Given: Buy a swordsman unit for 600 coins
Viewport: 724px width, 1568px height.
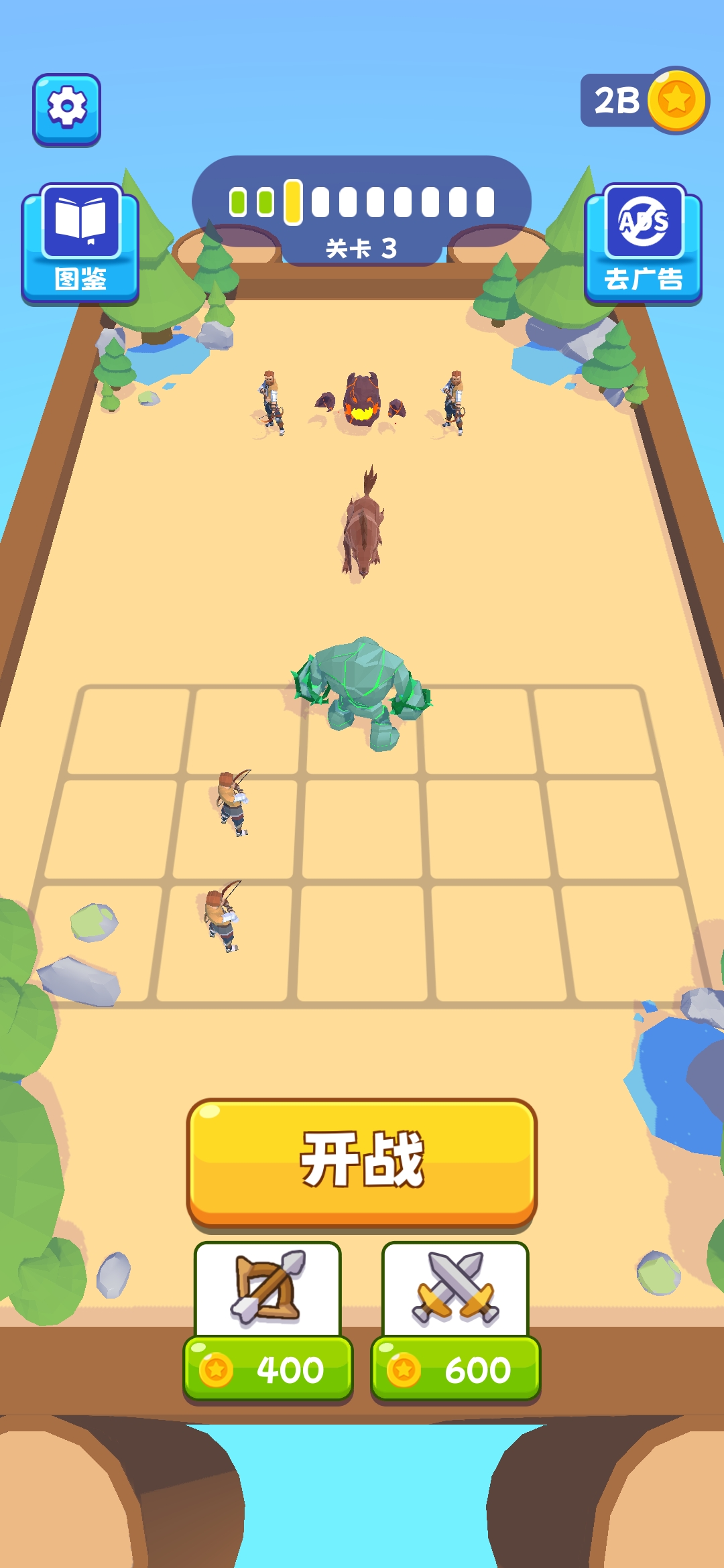Looking at the screenshot, I should 456,1320.
